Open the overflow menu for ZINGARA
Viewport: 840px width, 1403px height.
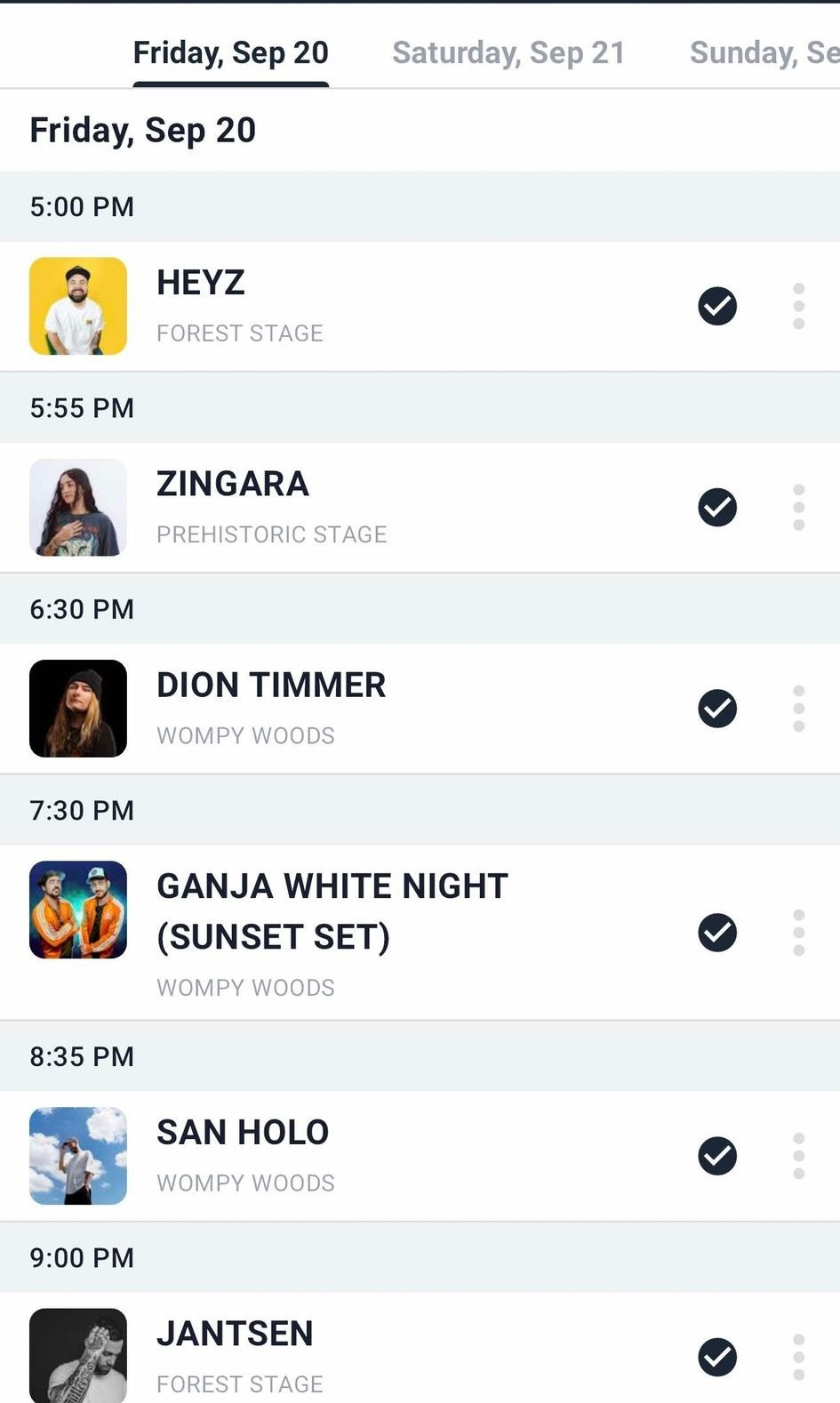pos(798,508)
